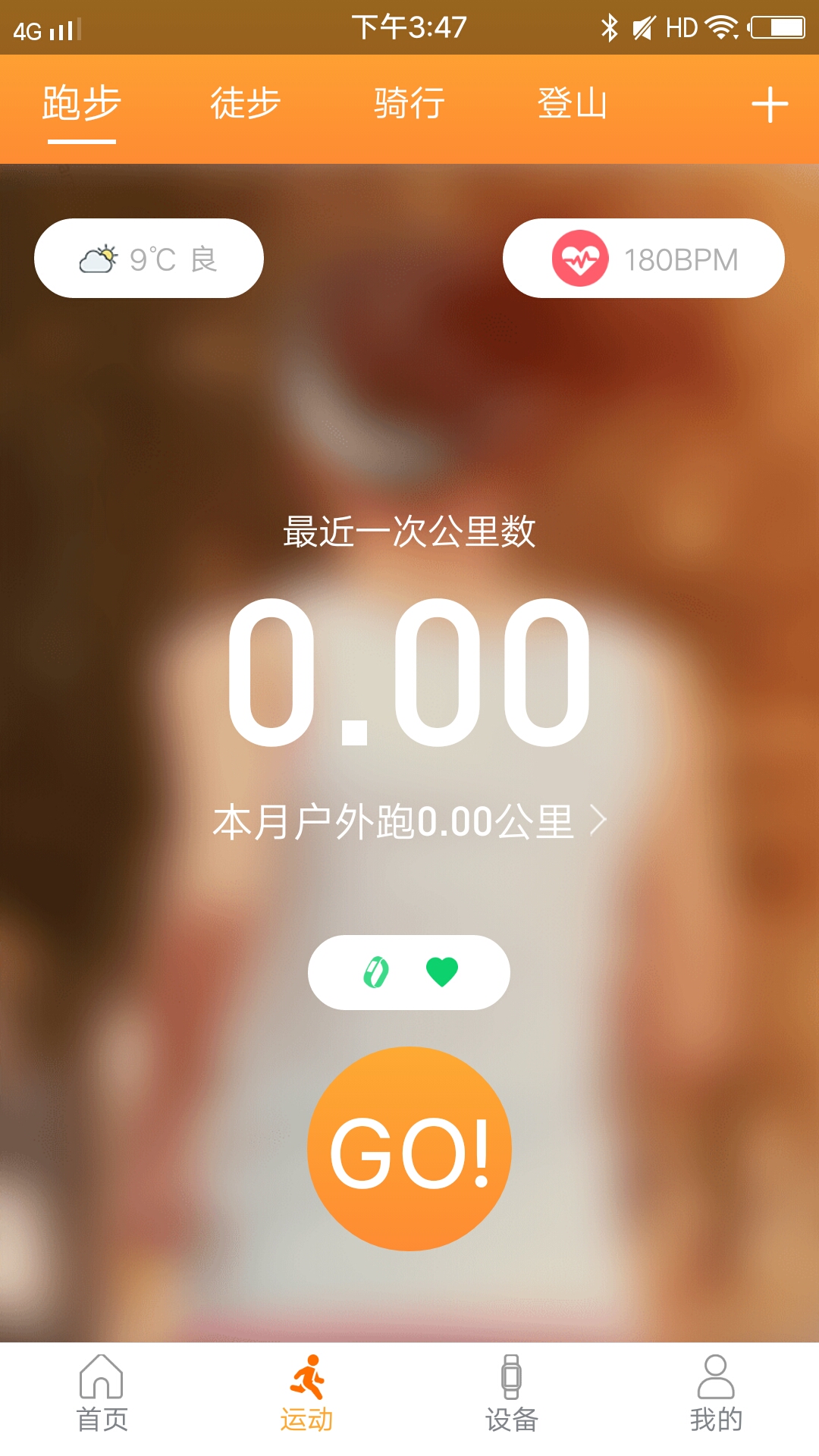
Task: Switch to the 骑行 cycling tab
Action: click(409, 104)
